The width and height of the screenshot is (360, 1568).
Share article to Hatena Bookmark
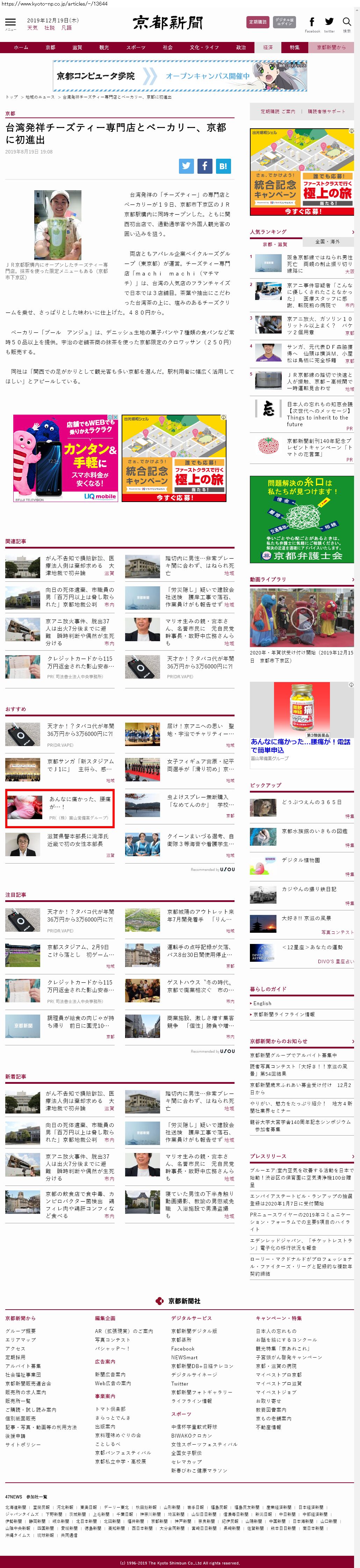point(223,166)
